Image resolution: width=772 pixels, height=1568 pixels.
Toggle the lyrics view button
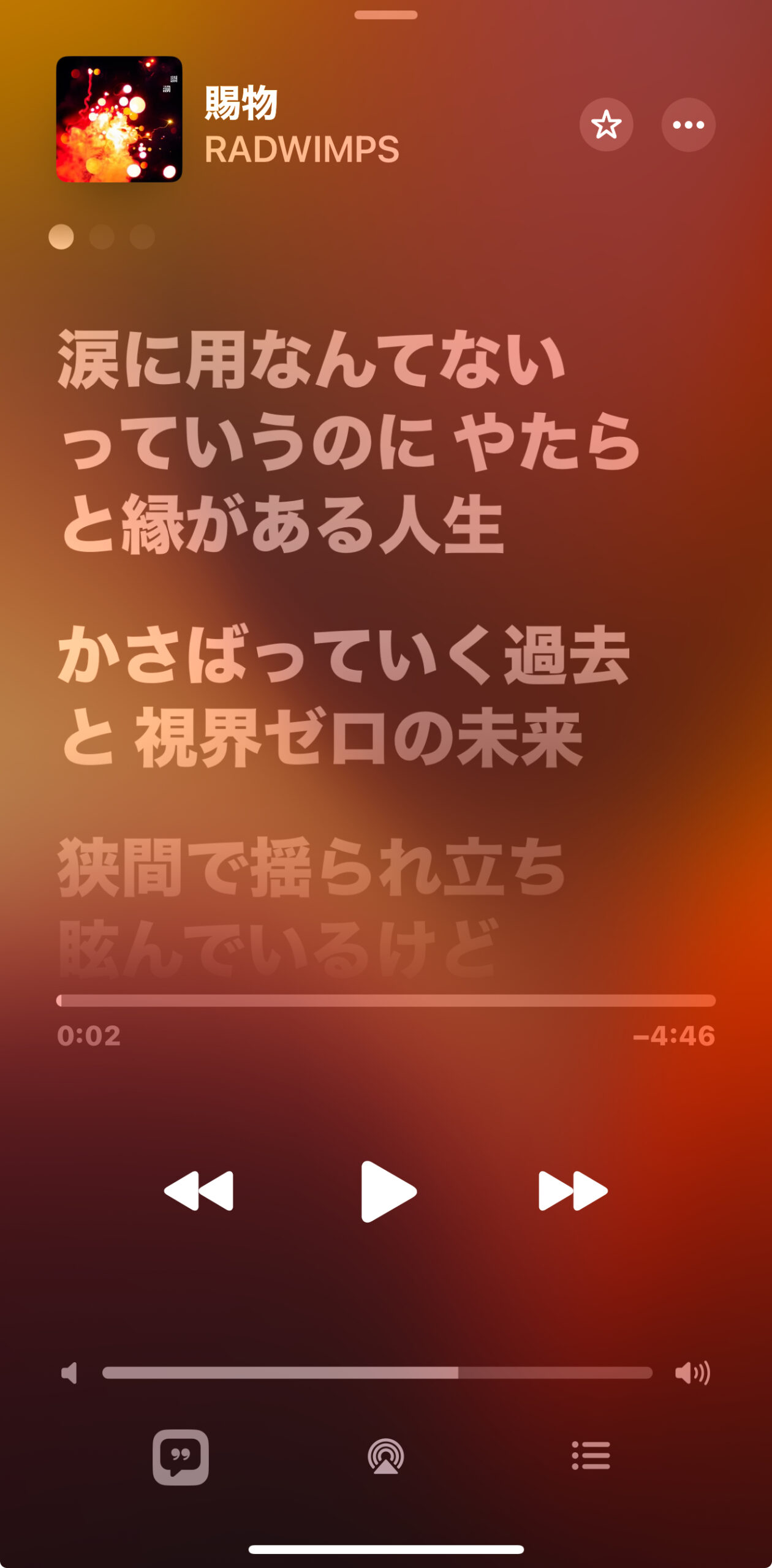(x=181, y=1457)
